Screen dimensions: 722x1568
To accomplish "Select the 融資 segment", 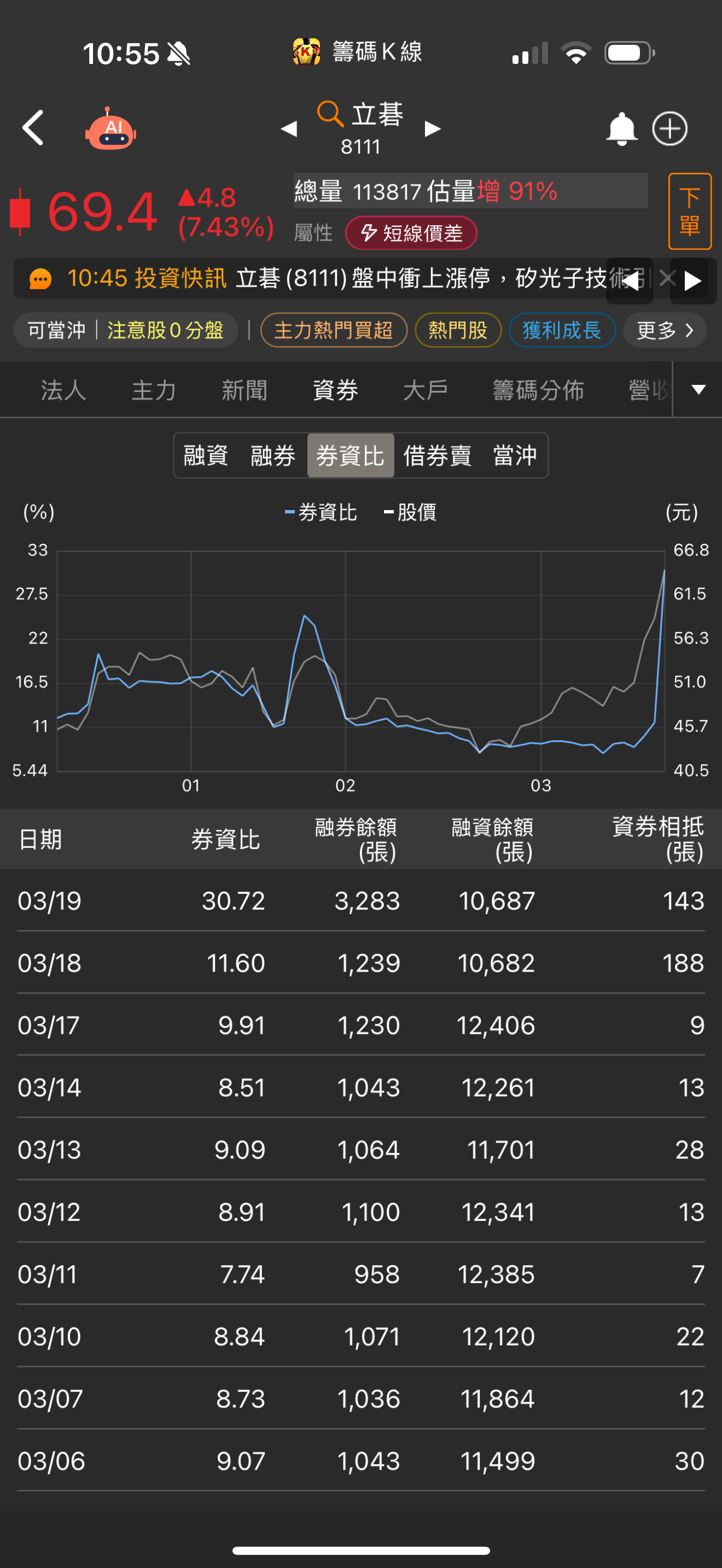I will 206,455.
